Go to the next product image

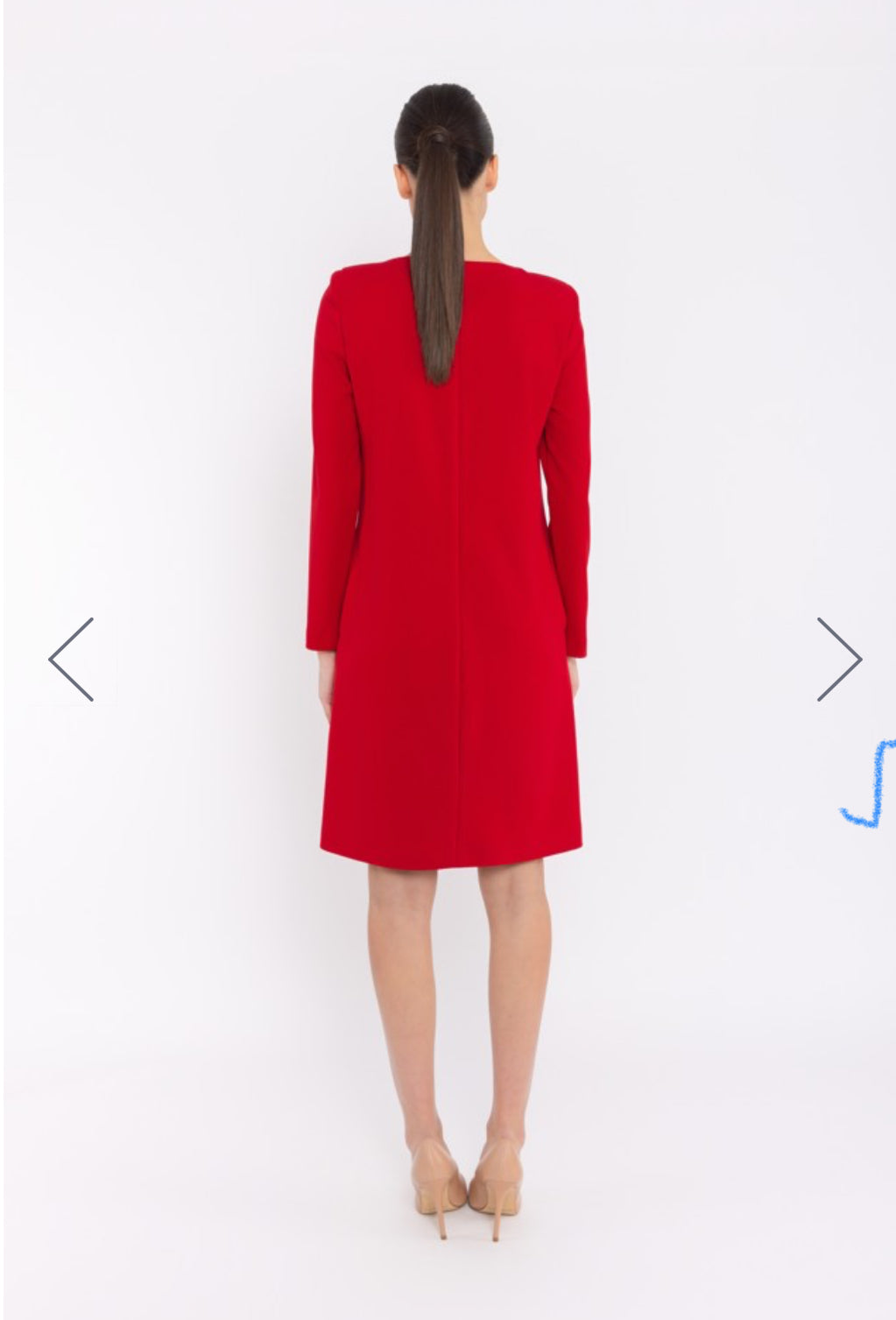click(839, 659)
